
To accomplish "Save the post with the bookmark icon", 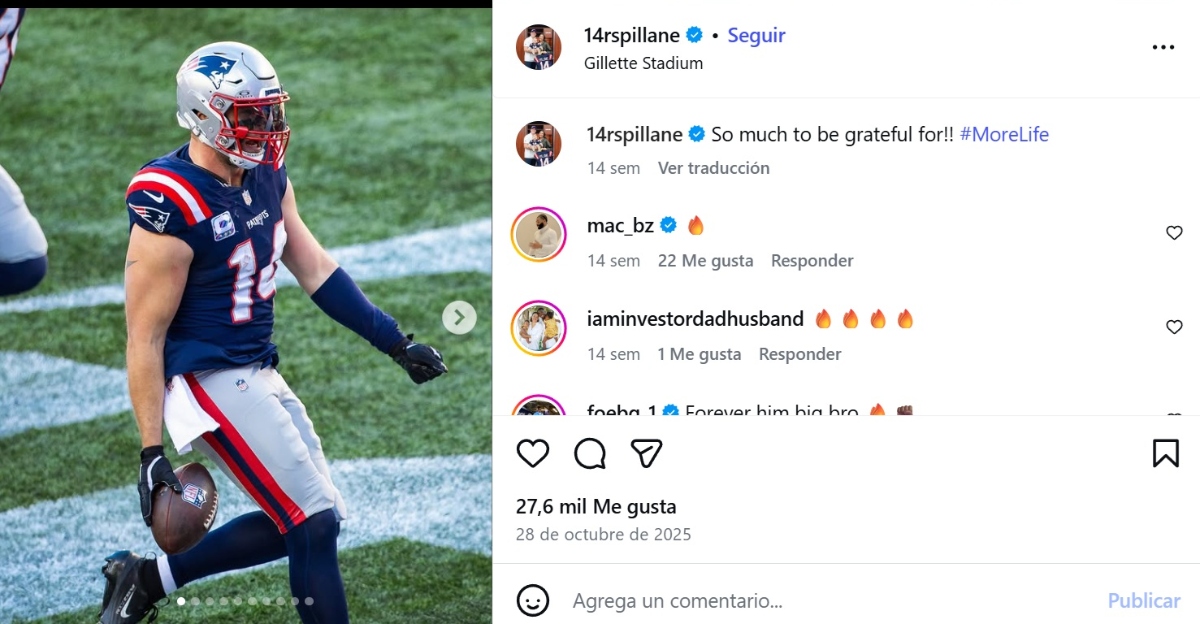I will click(x=1165, y=454).
